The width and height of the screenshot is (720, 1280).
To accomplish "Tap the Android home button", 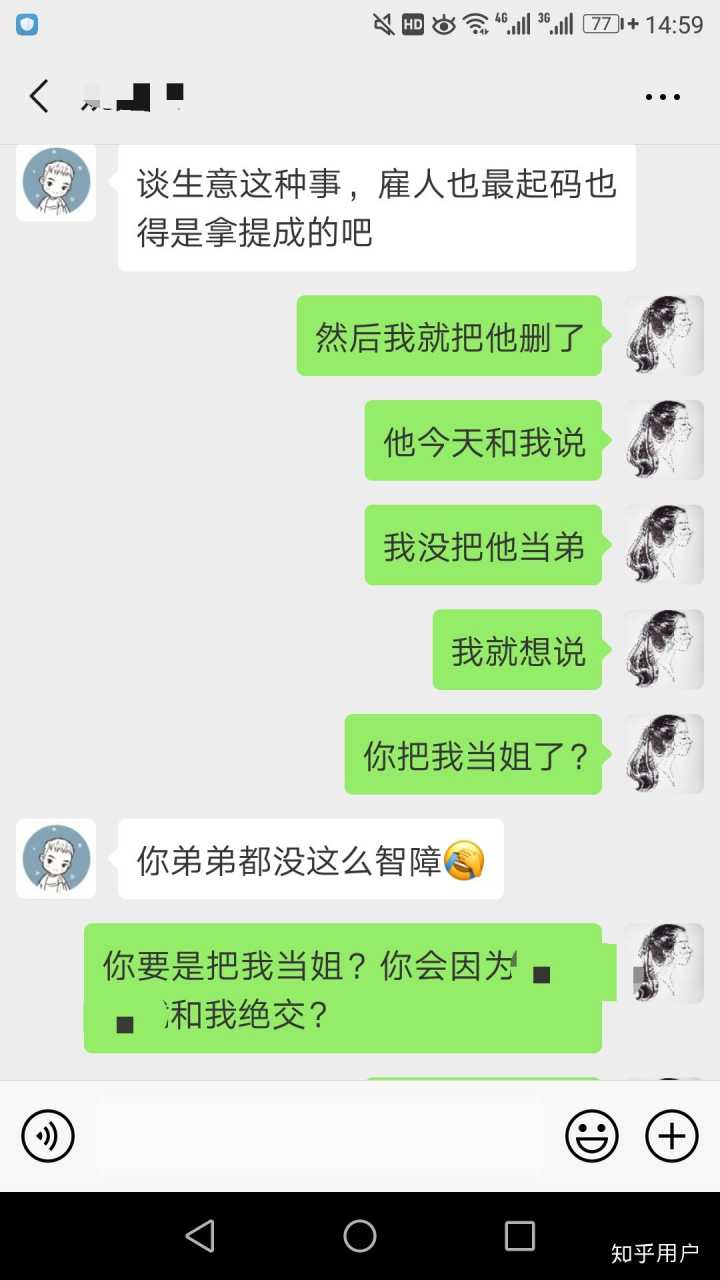I will coord(360,1236).
